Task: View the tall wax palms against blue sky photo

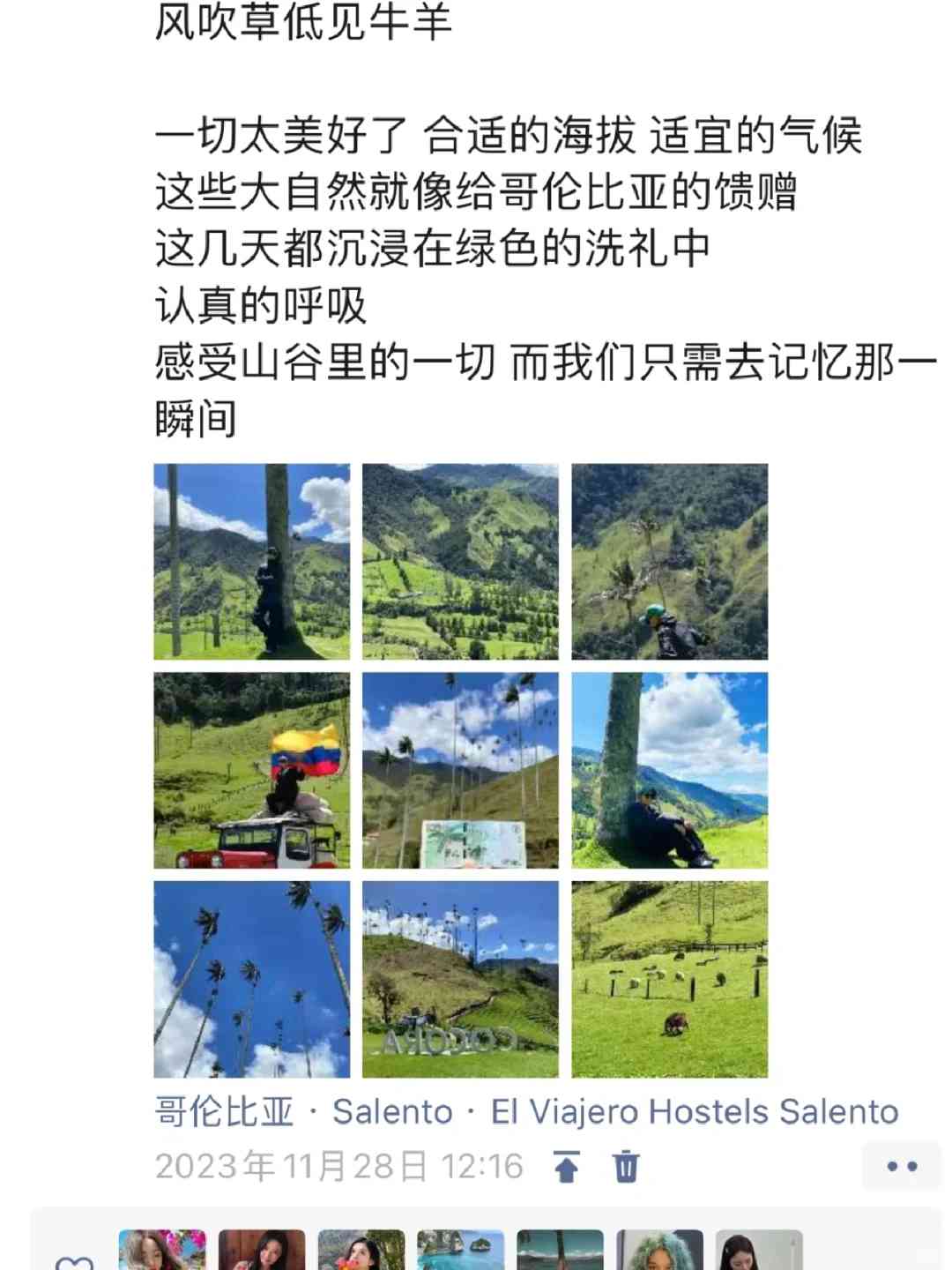Action: [x=251, y=979]
